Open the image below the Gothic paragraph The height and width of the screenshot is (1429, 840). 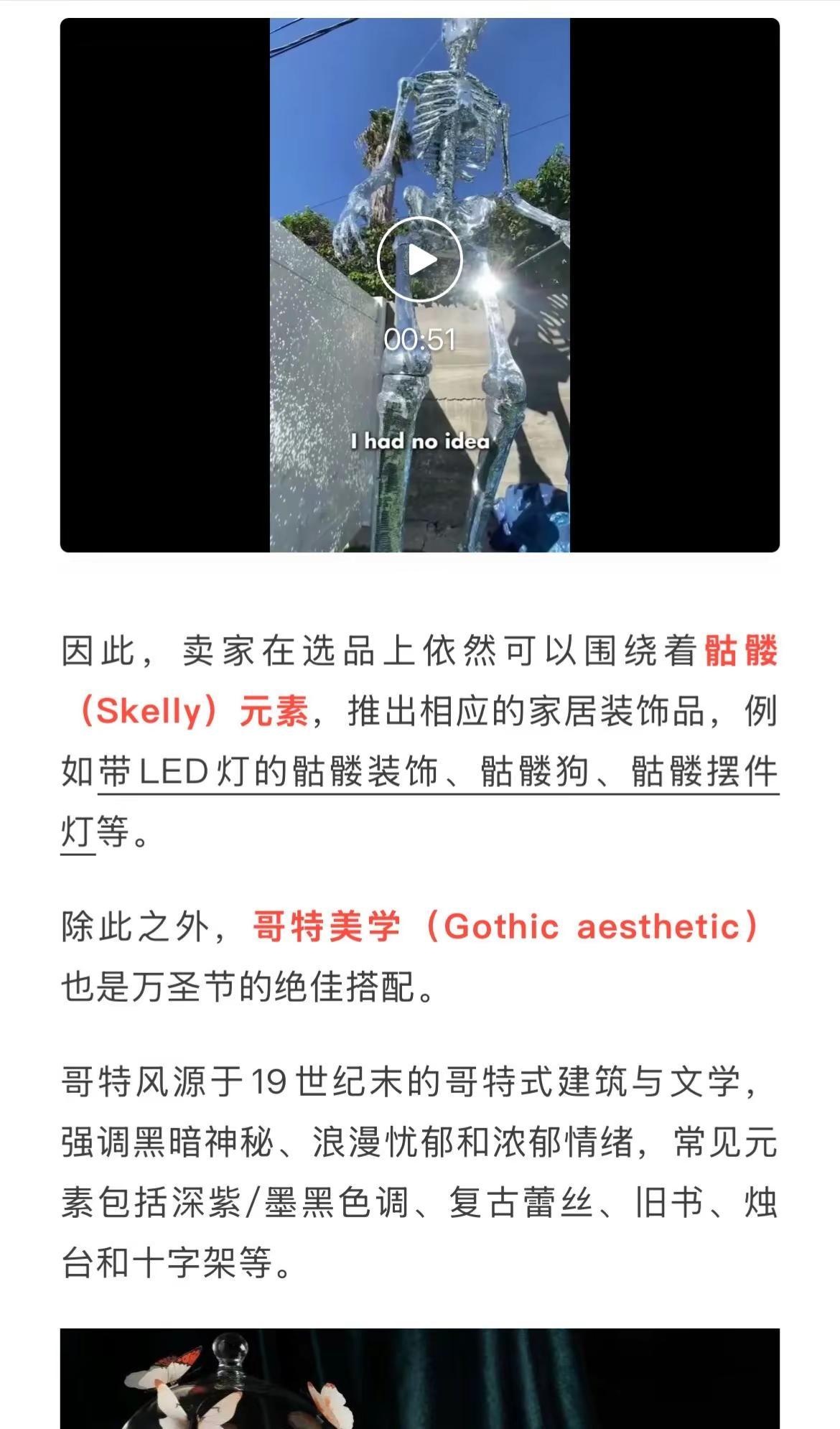[x=420, y=1380]
